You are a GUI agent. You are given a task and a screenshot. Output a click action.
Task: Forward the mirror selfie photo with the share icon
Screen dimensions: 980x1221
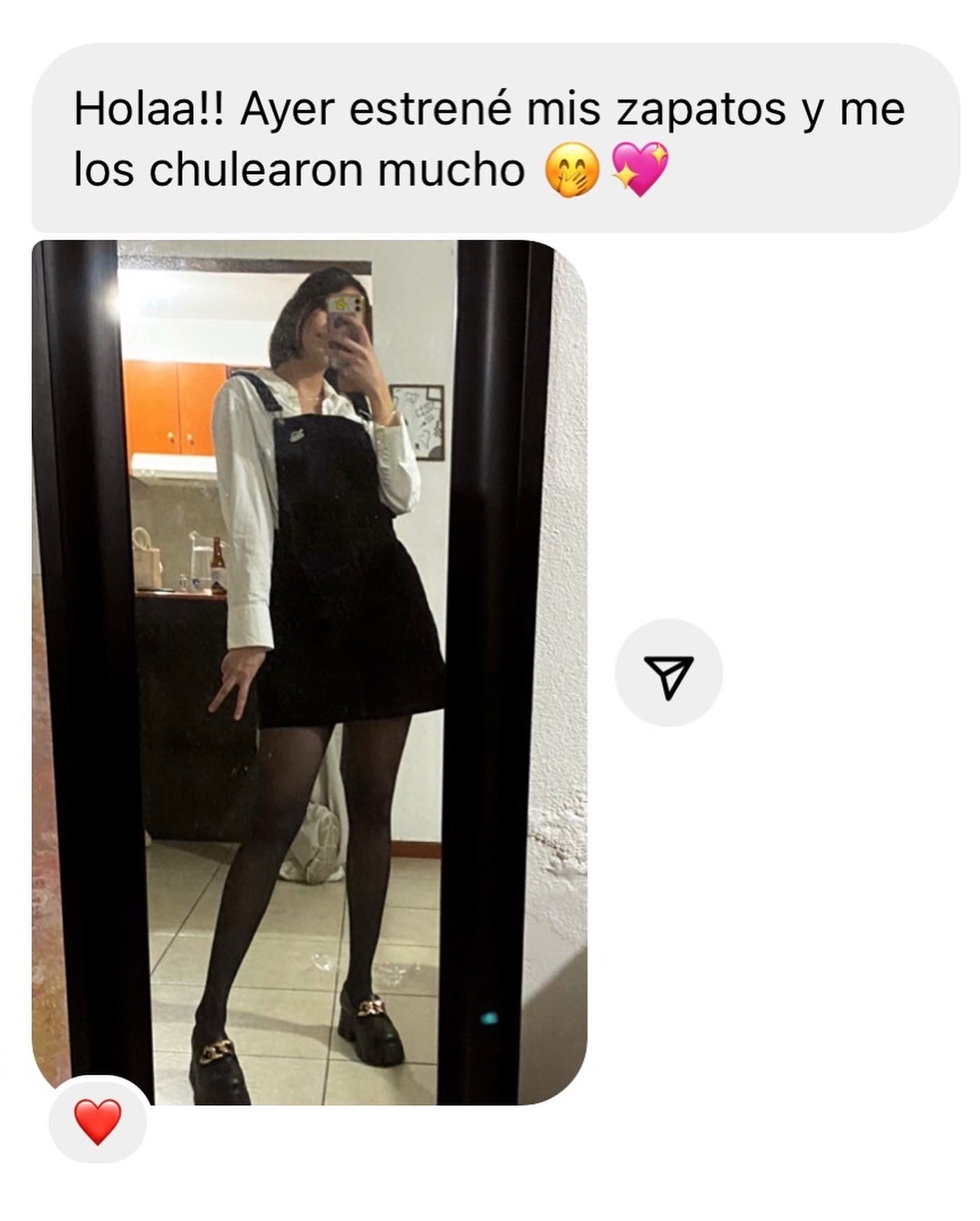pos(668,673)
